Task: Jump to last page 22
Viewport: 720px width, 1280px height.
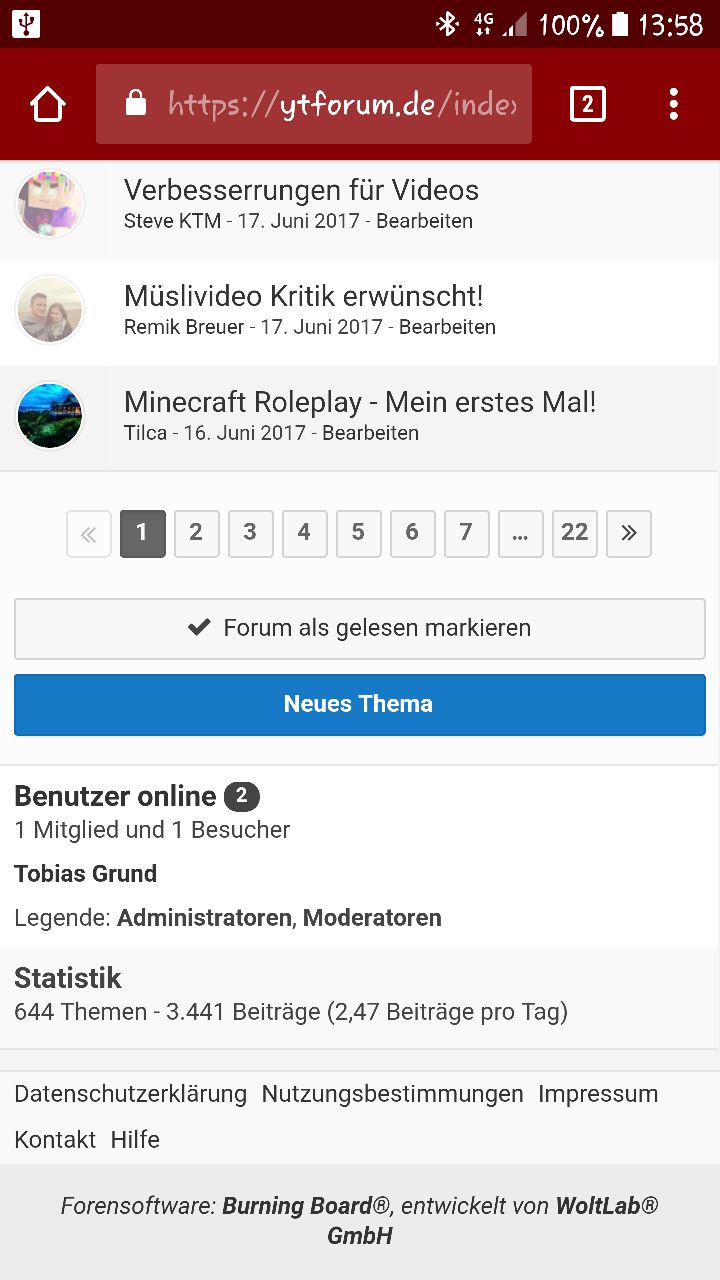Action: (574, 533)
